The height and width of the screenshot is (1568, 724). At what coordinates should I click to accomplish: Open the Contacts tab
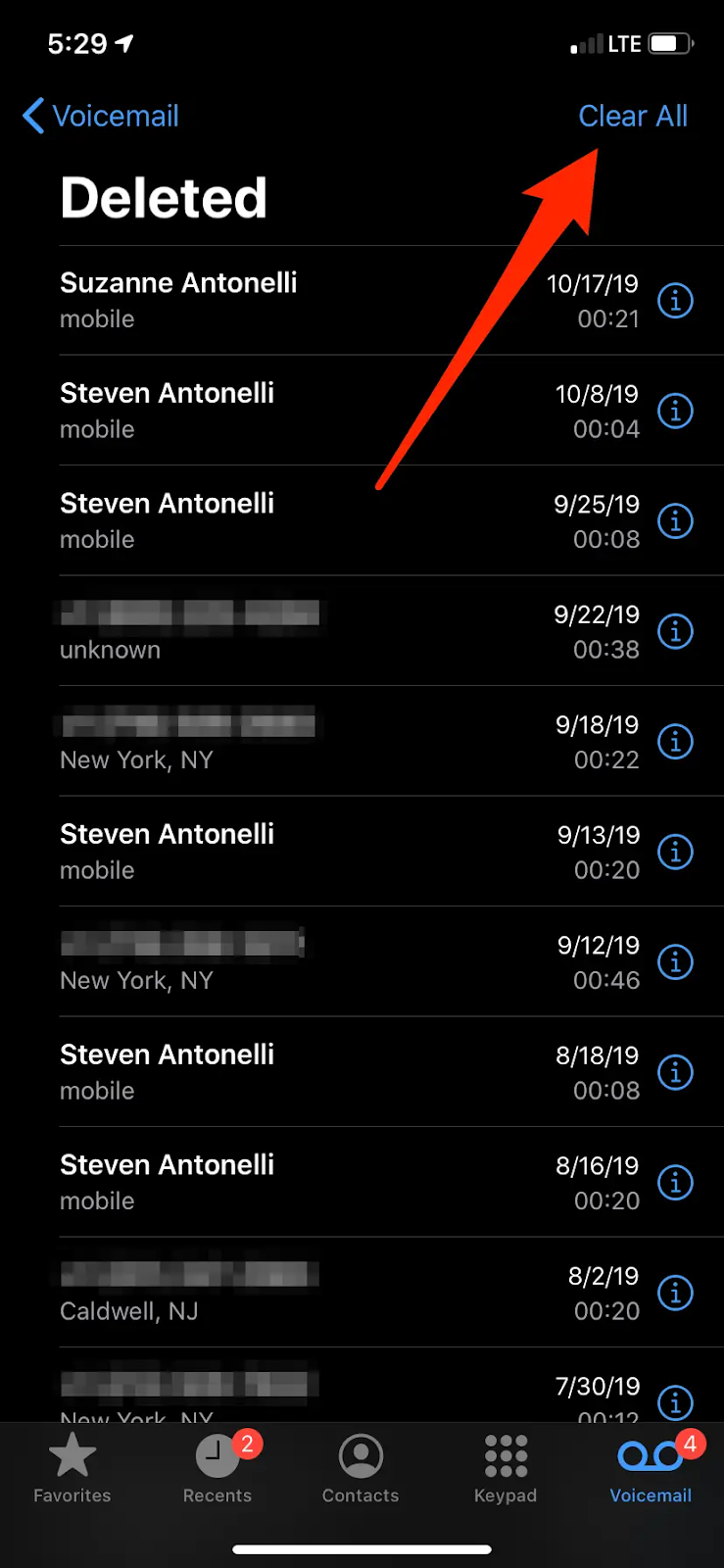click(361, 1468)
